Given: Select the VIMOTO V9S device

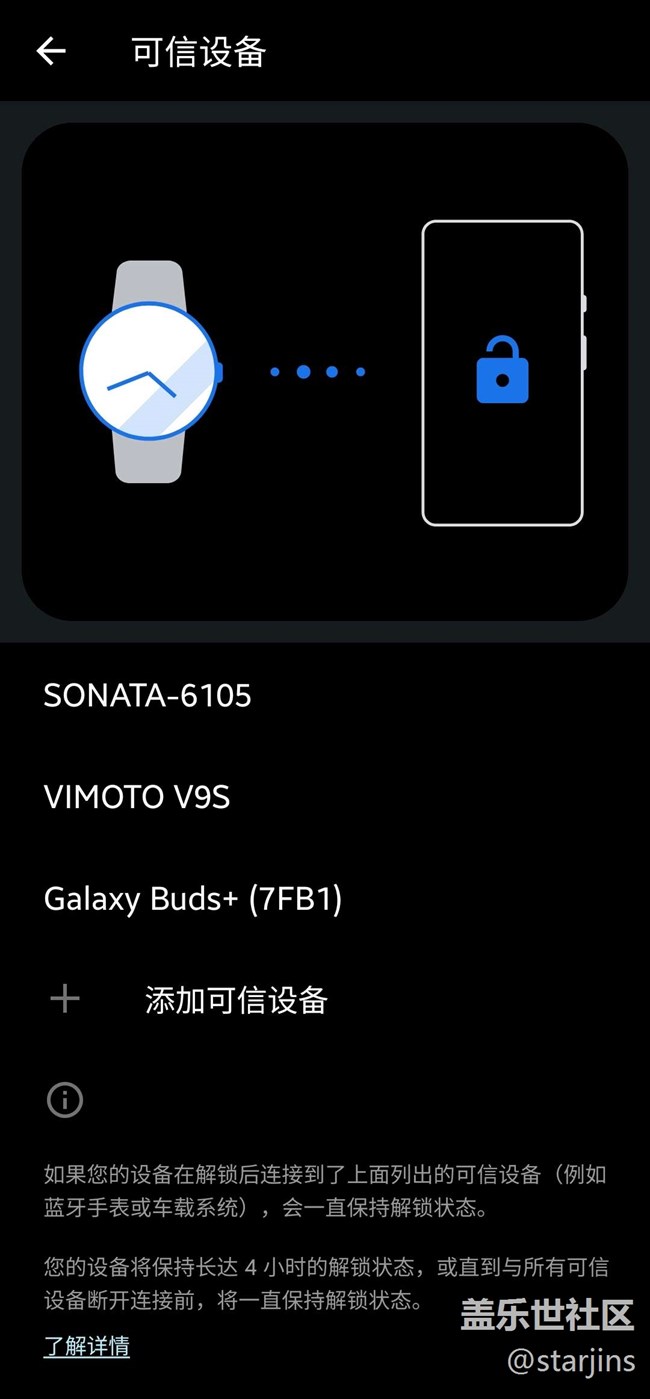Looking at the screenshot, I should tap(137, 797).
